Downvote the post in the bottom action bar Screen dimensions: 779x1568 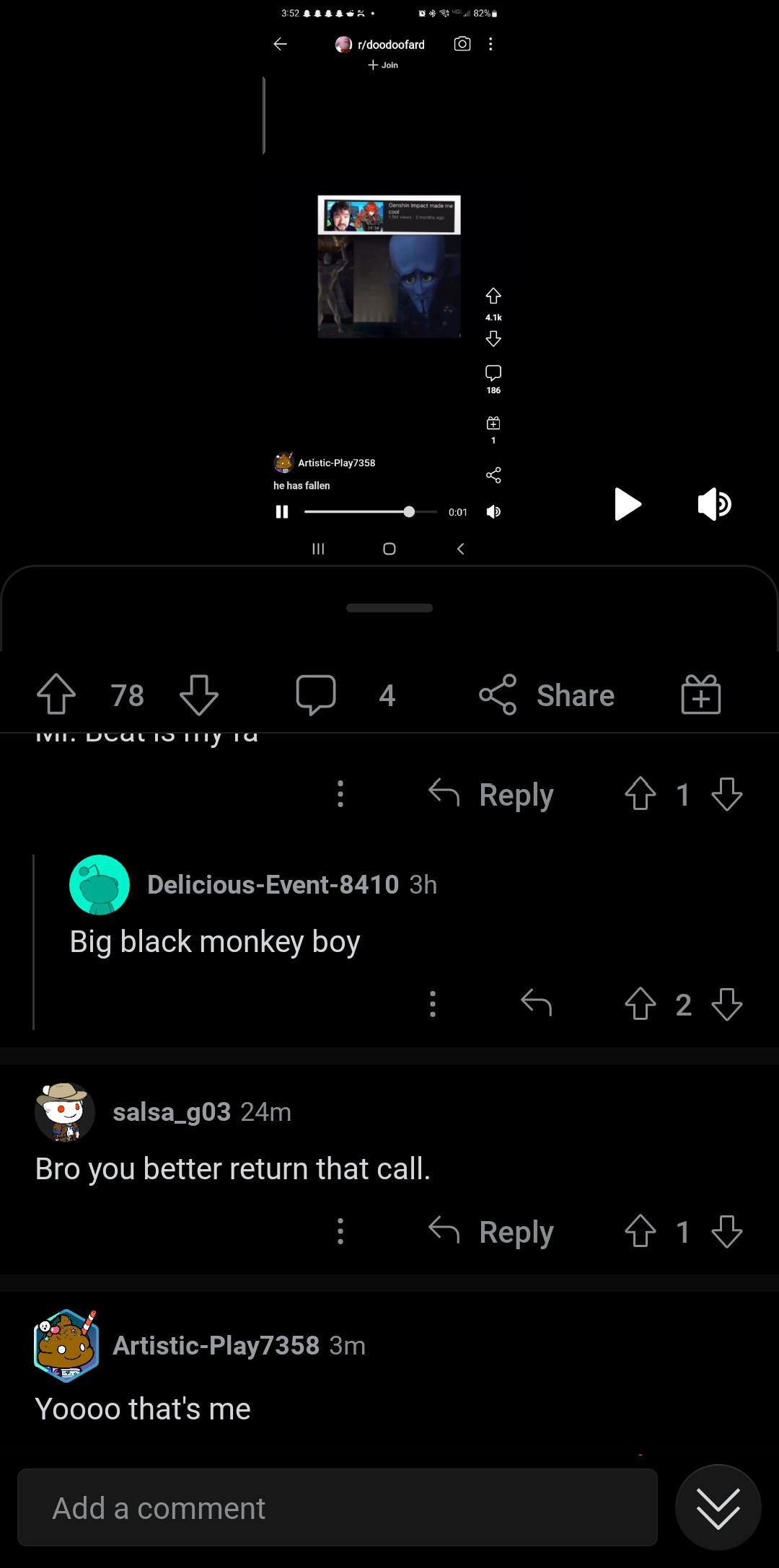click(198, 695)
